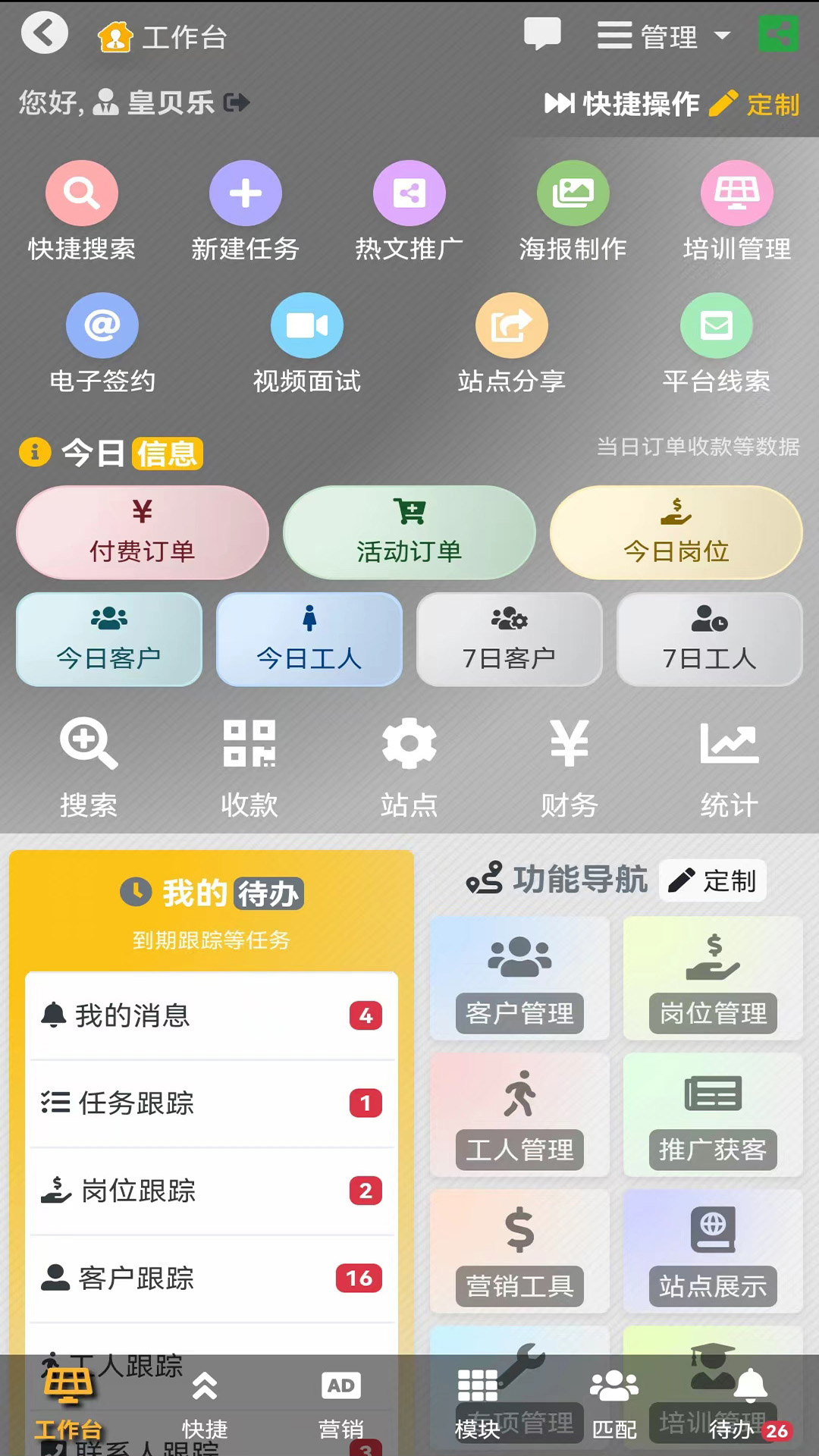Open the 客户跟踪 row

(211, 1278)
